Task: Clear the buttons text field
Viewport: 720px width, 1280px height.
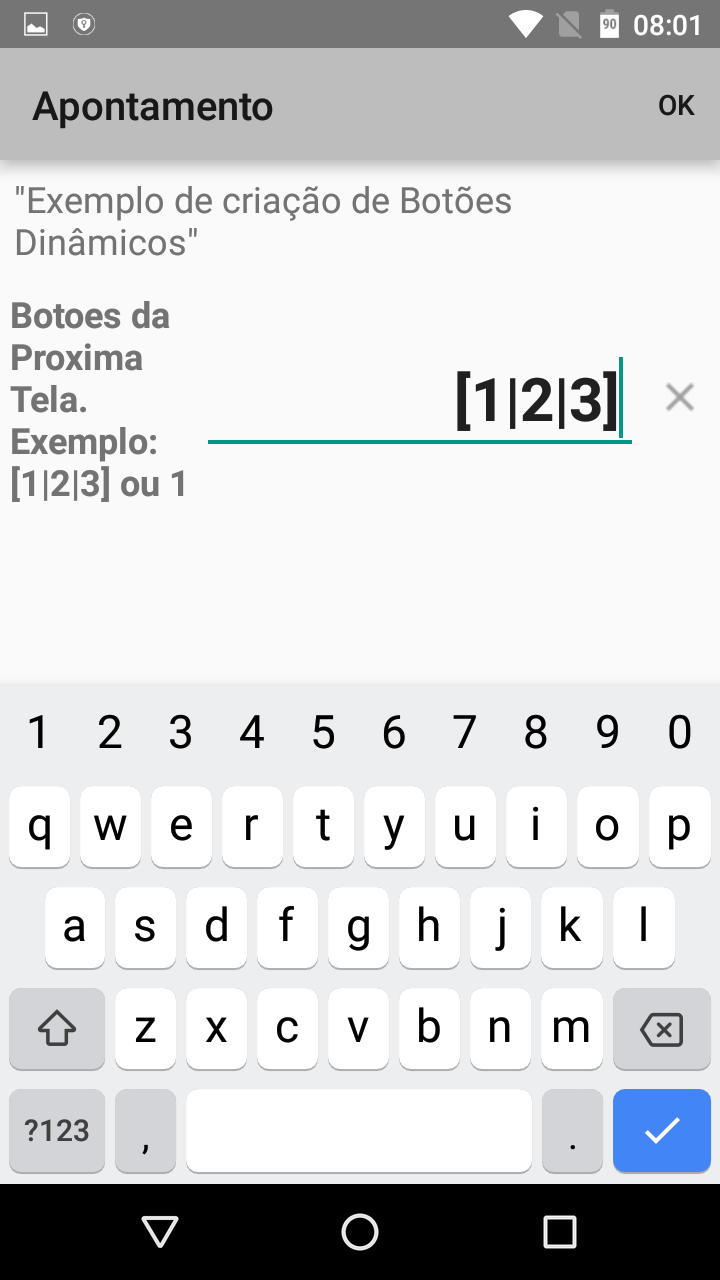Action: tap(680, 398)
